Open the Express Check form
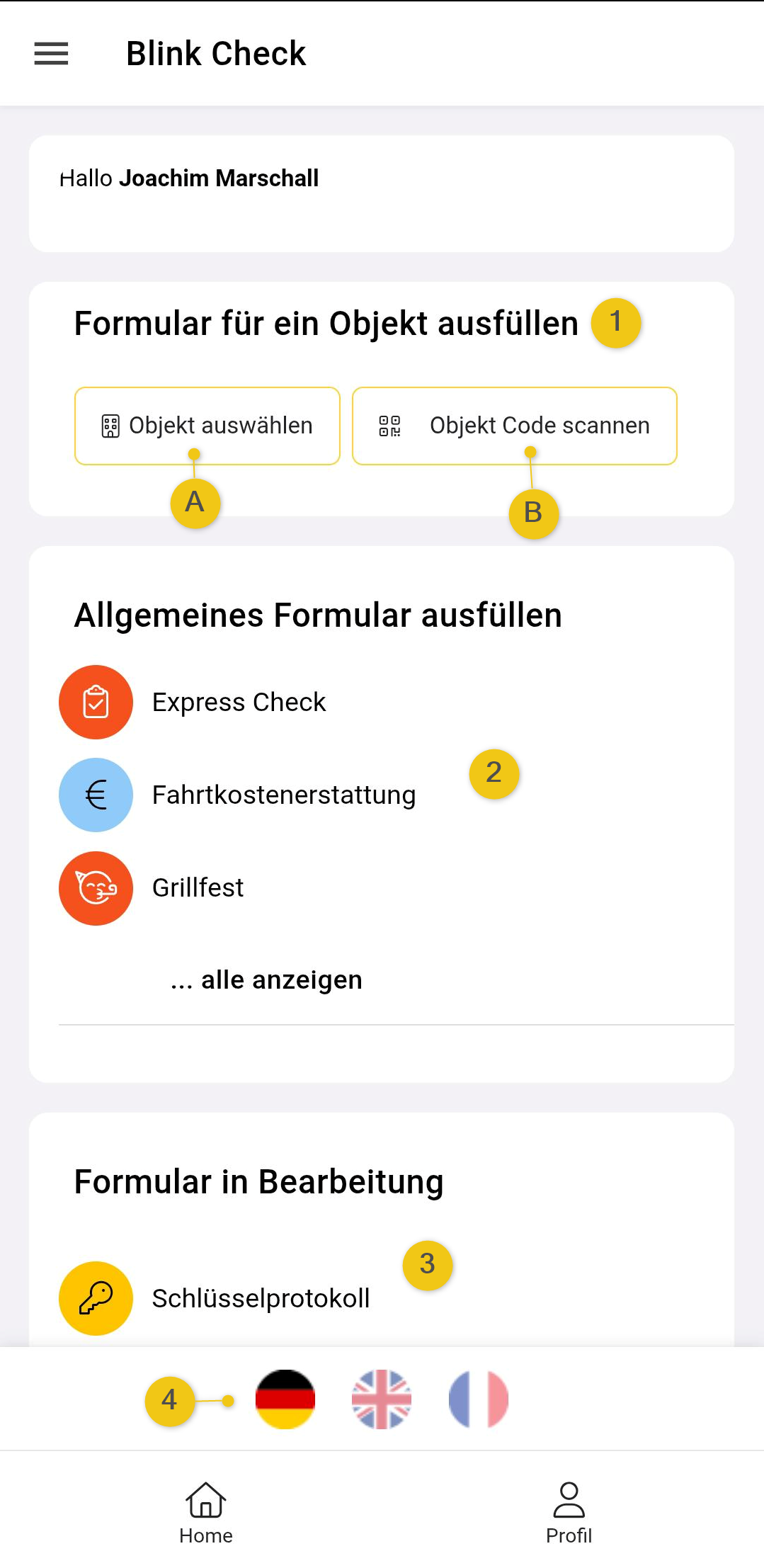Viewport: 764px width, 1568px height. tap(239, 702)
